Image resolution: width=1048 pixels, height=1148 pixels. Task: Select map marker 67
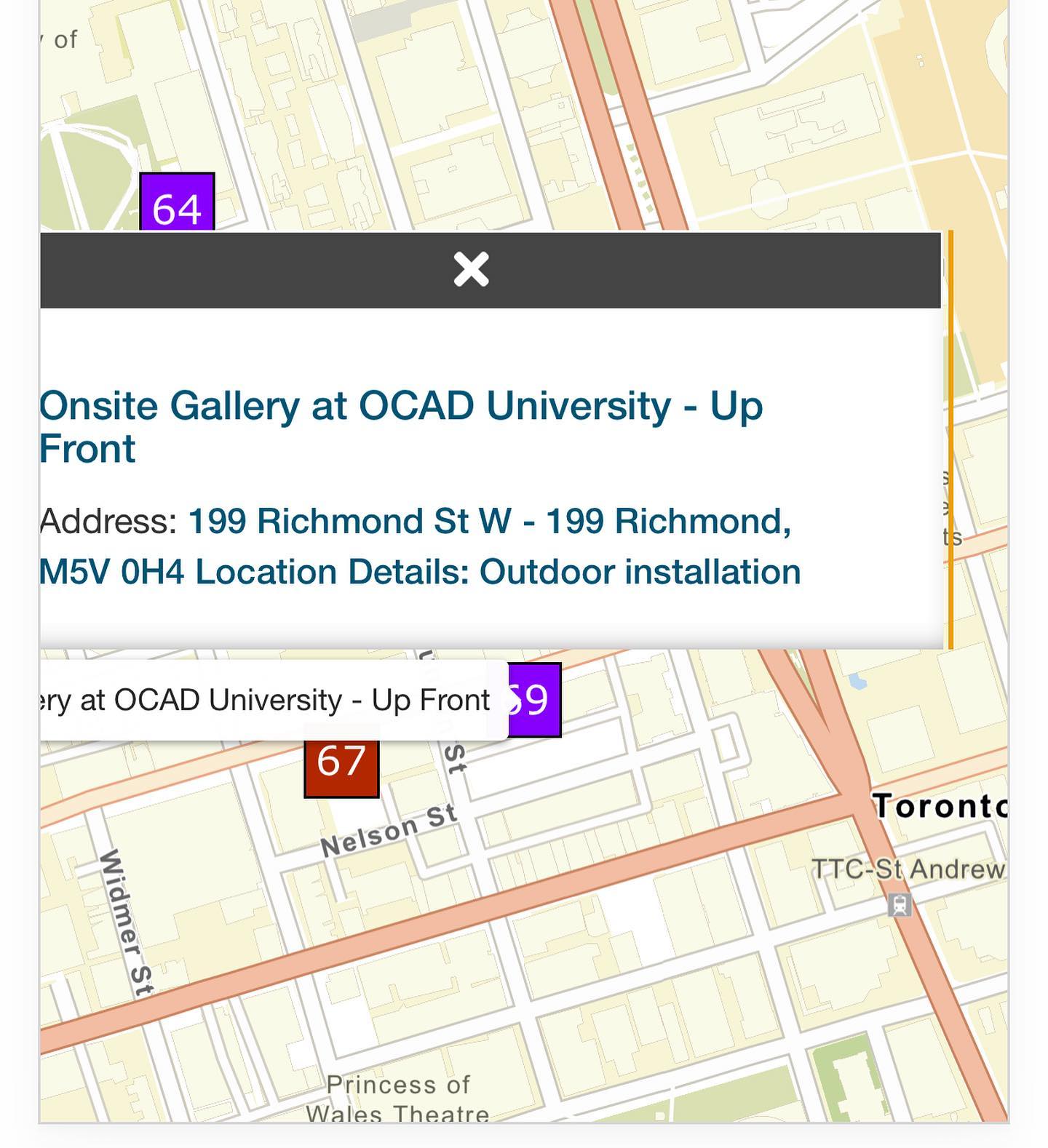tap(341, 768)
